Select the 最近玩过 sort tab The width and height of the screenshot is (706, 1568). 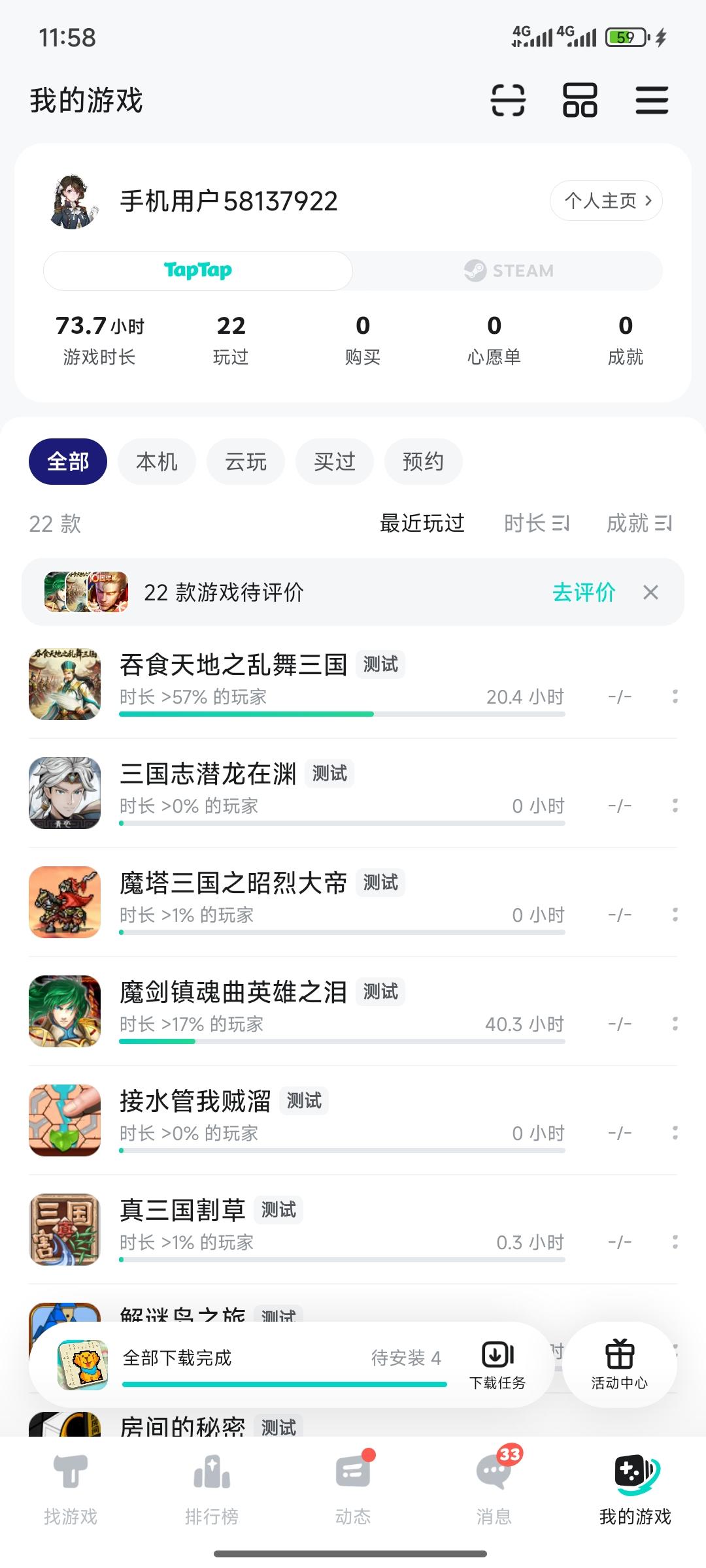click(x=422, y=523)
